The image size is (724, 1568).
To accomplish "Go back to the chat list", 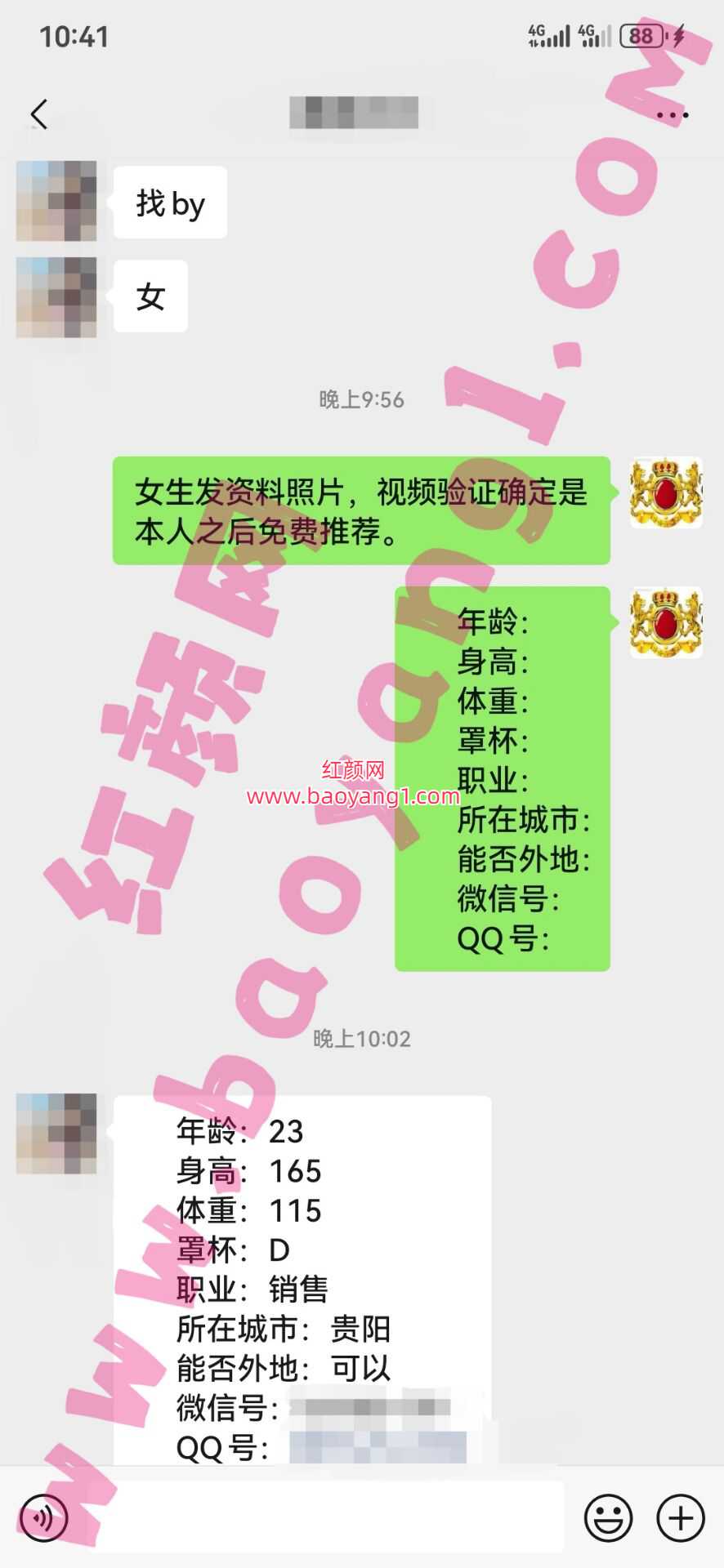I will (x=39, y=114).
